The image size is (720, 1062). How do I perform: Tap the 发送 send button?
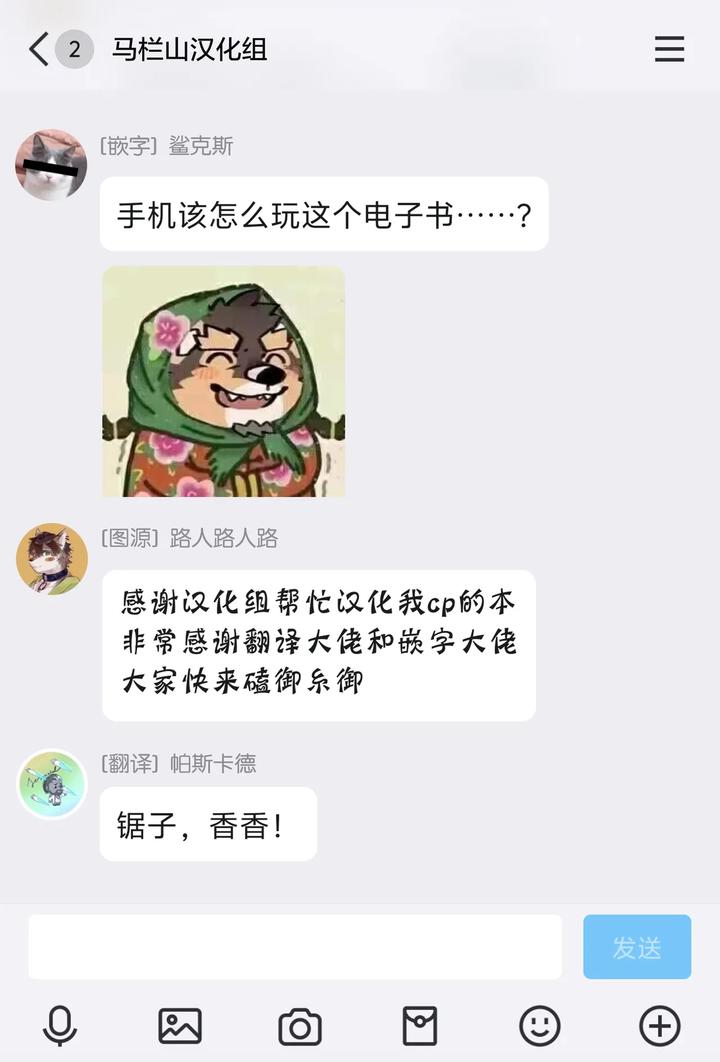pyautogui.click(x=637, y=946)
